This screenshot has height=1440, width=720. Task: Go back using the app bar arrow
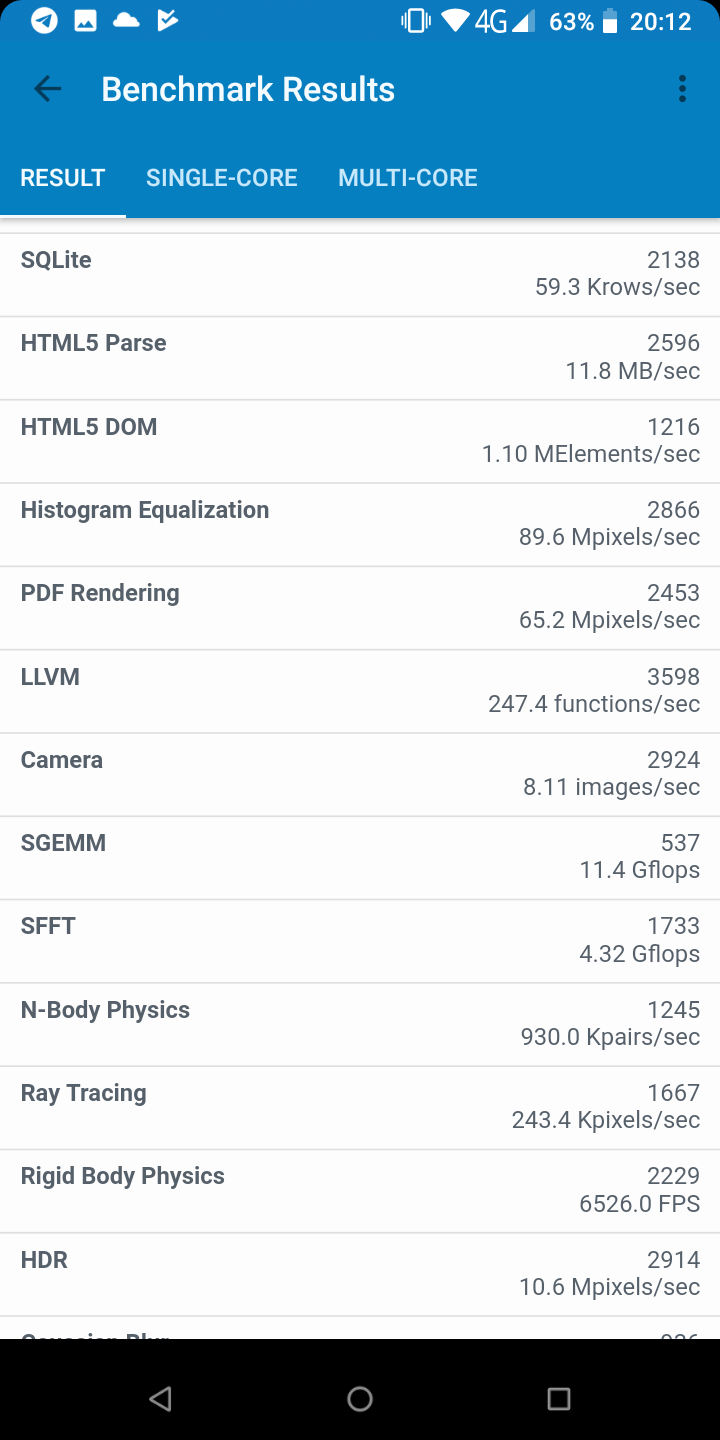(x=47, y=89)
